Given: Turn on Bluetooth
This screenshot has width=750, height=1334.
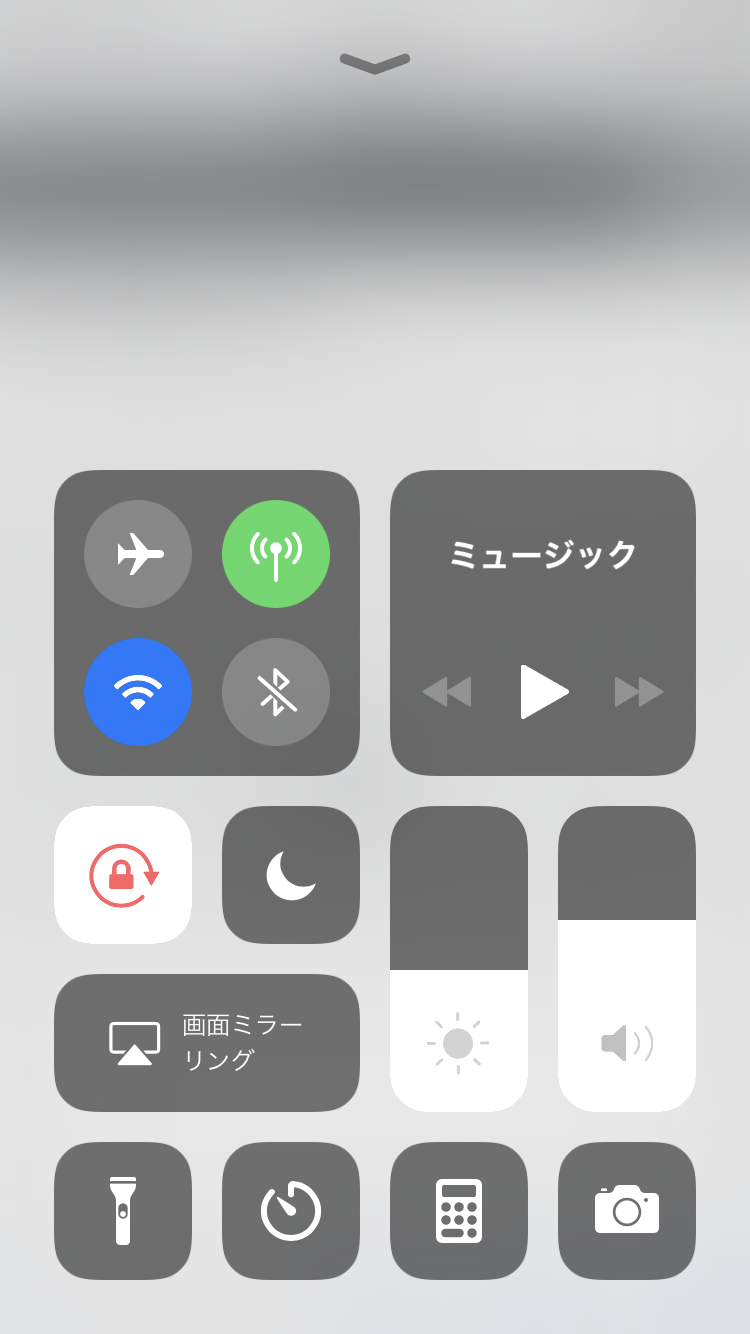Looking at the screenshot, I should pos(276,692).
